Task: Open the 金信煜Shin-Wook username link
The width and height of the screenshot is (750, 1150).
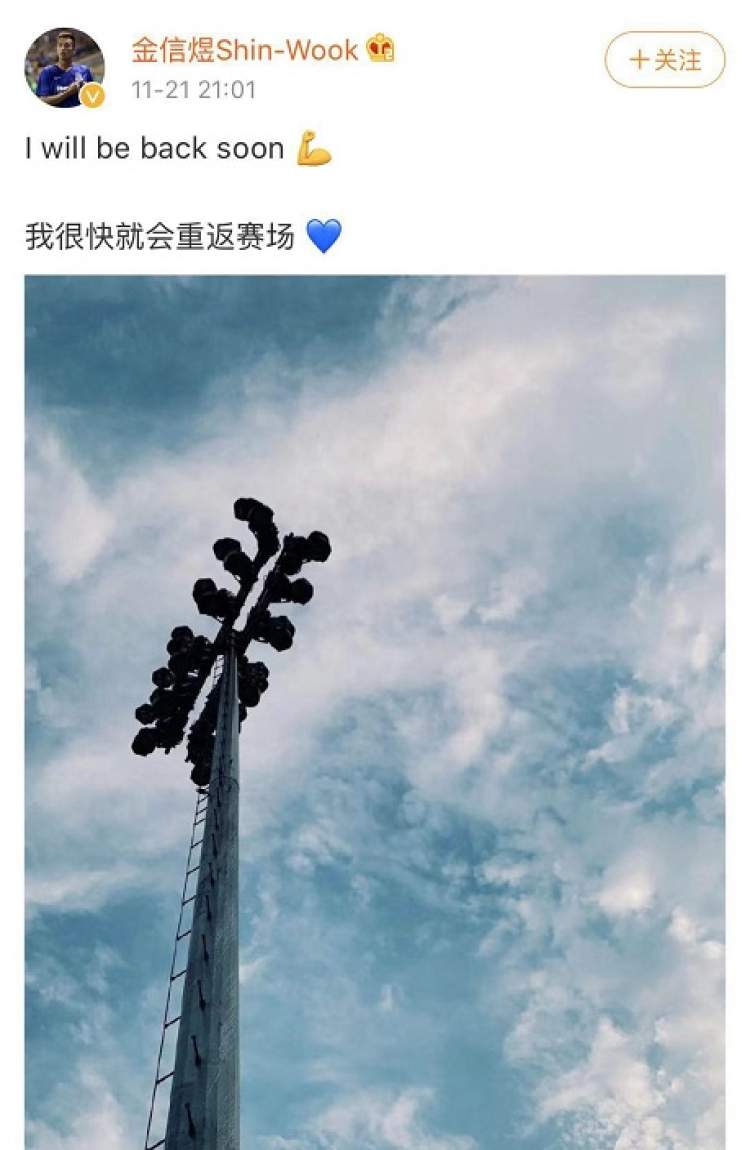Action: [x=245, y=49]
